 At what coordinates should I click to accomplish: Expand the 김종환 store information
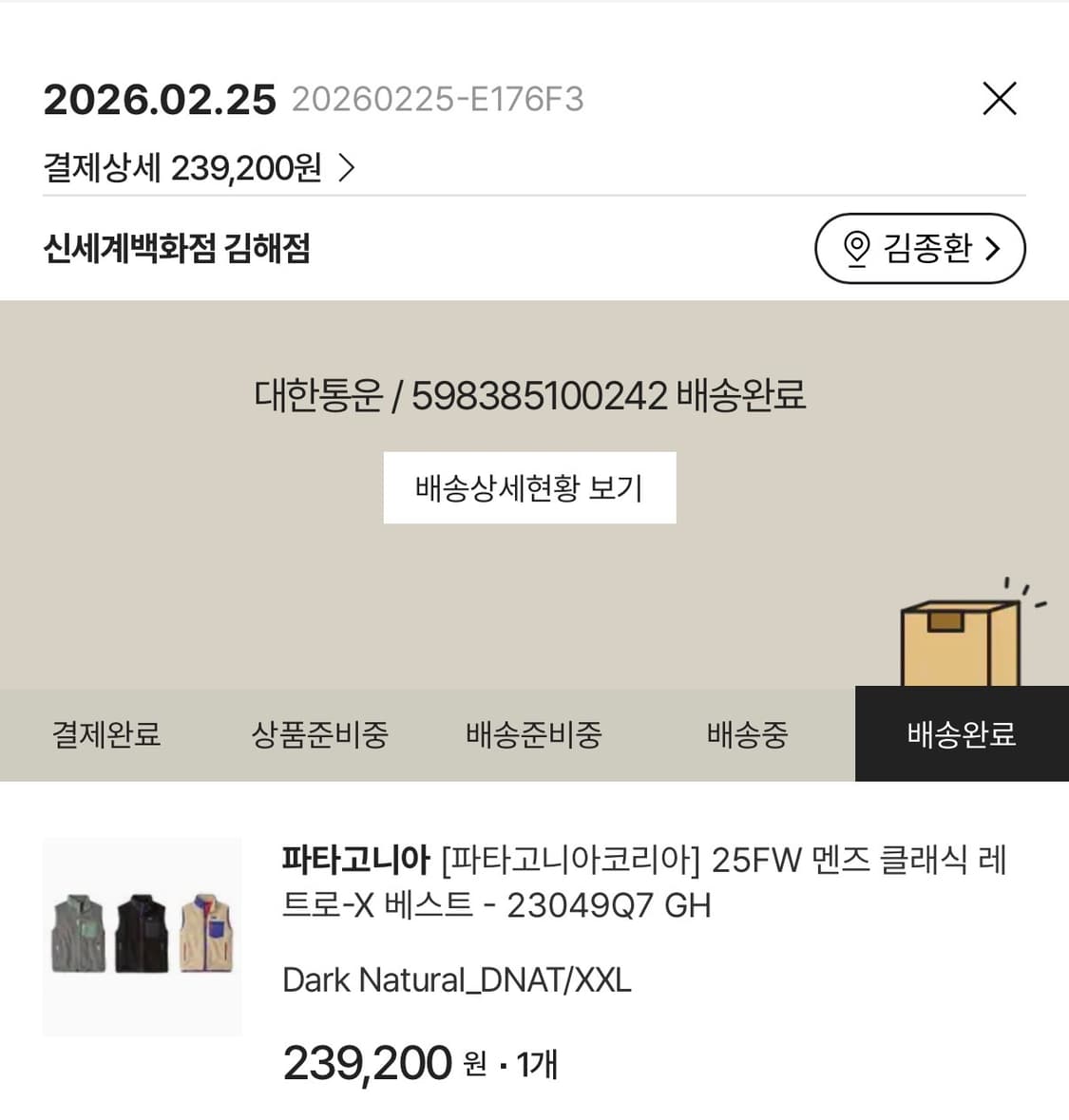tap(919, 248)
